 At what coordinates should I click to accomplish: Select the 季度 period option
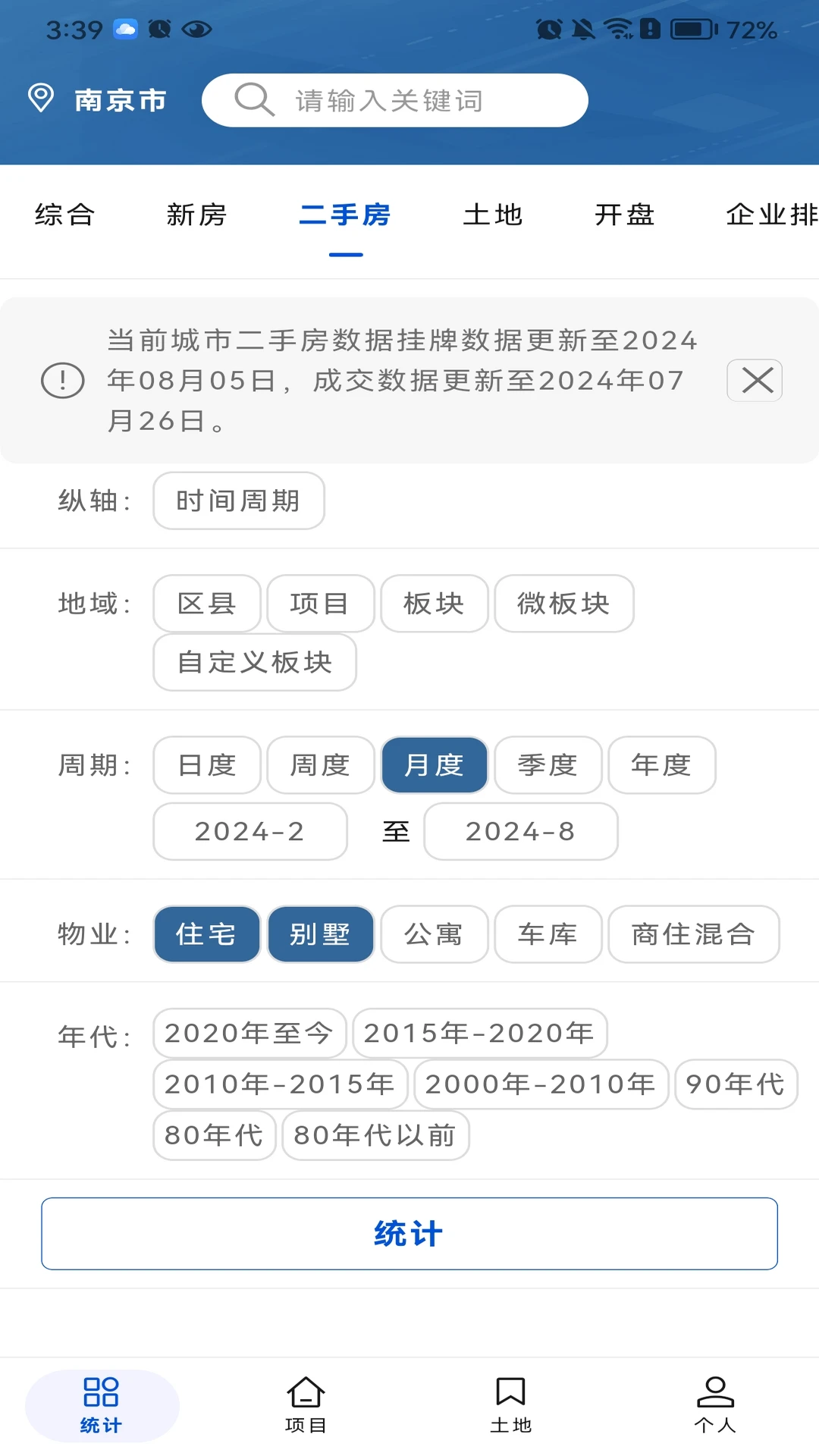tap(548, 765)
